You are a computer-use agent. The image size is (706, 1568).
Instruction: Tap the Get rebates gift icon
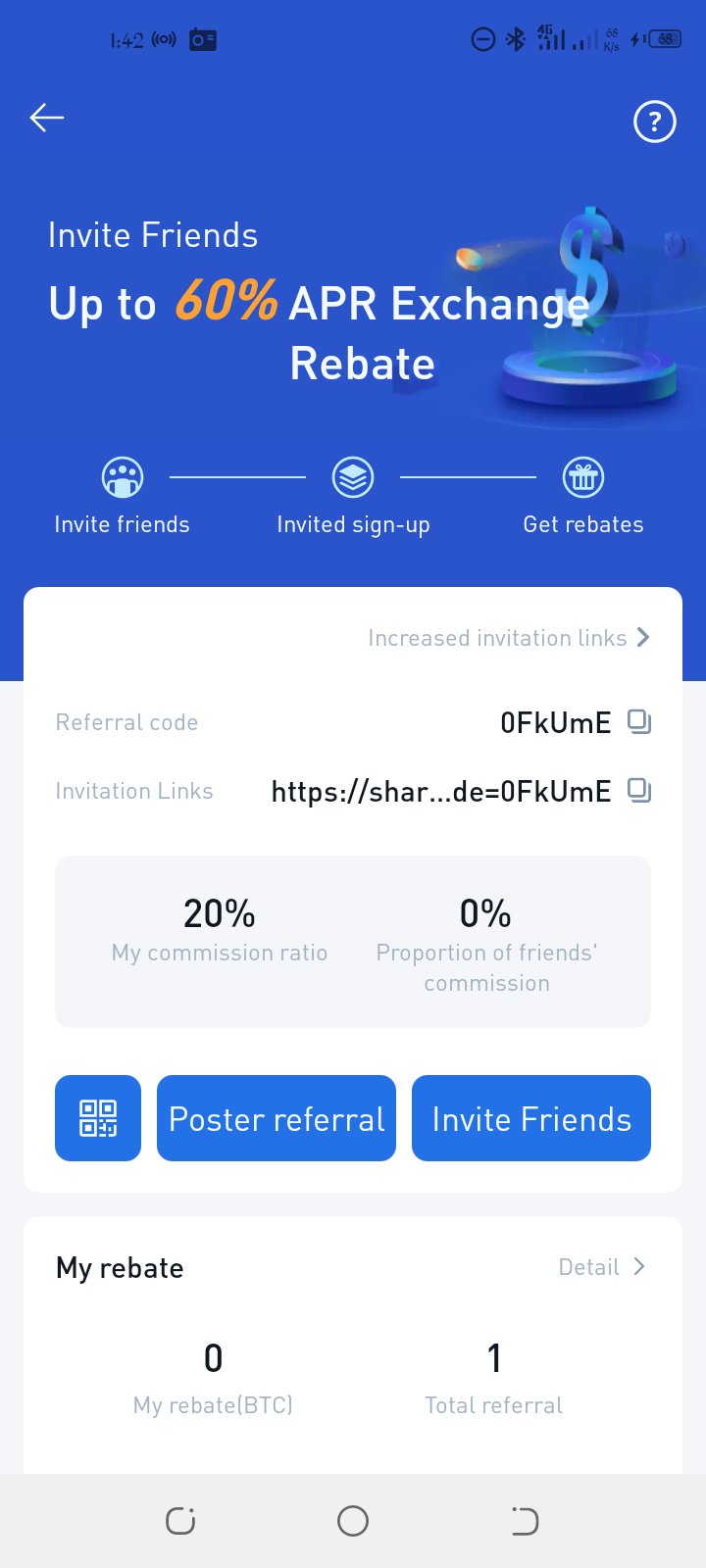coord(582,476)
